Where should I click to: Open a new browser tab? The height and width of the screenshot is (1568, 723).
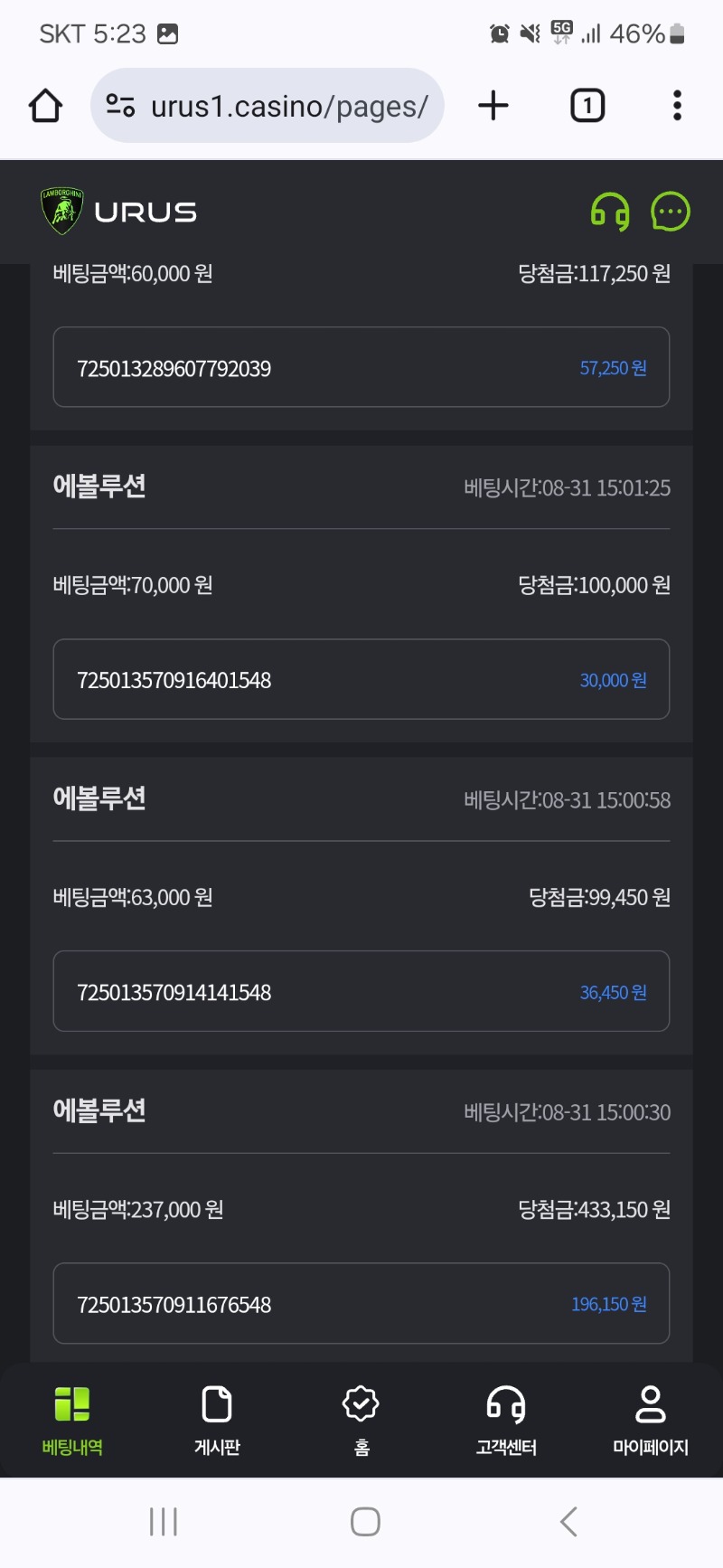(x=493, y=106)
